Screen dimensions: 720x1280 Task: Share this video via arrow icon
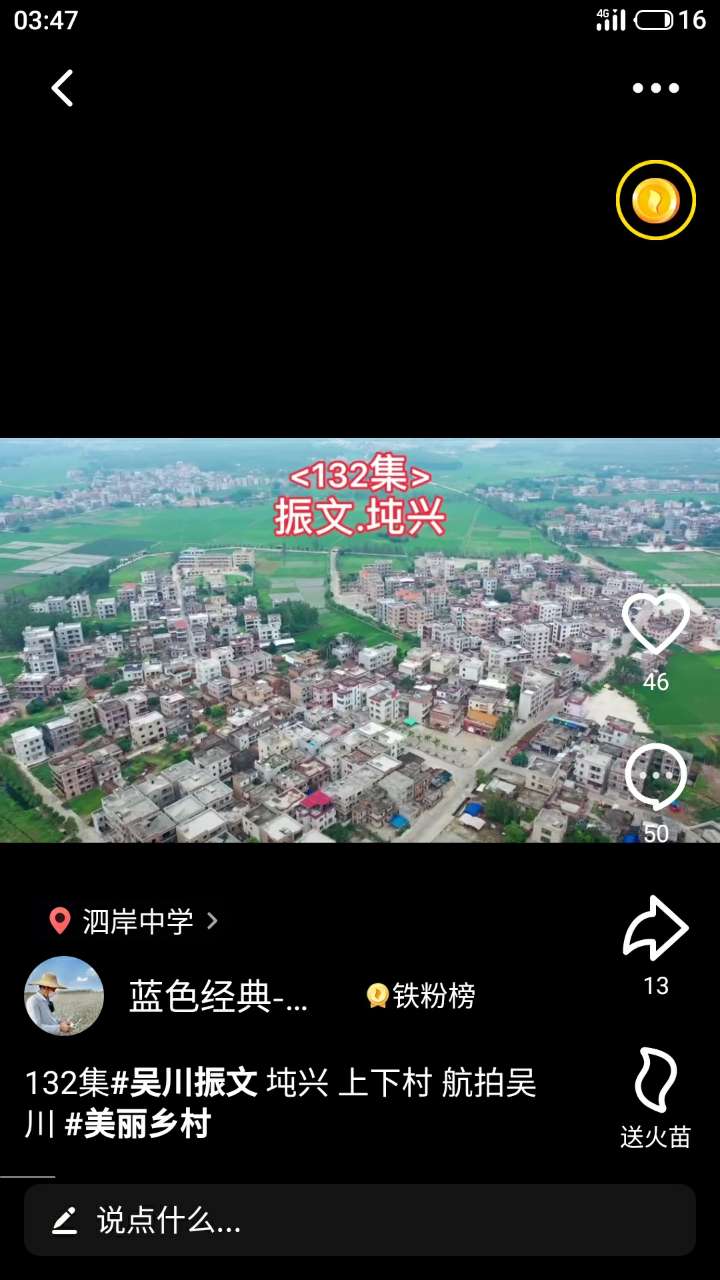656,930
